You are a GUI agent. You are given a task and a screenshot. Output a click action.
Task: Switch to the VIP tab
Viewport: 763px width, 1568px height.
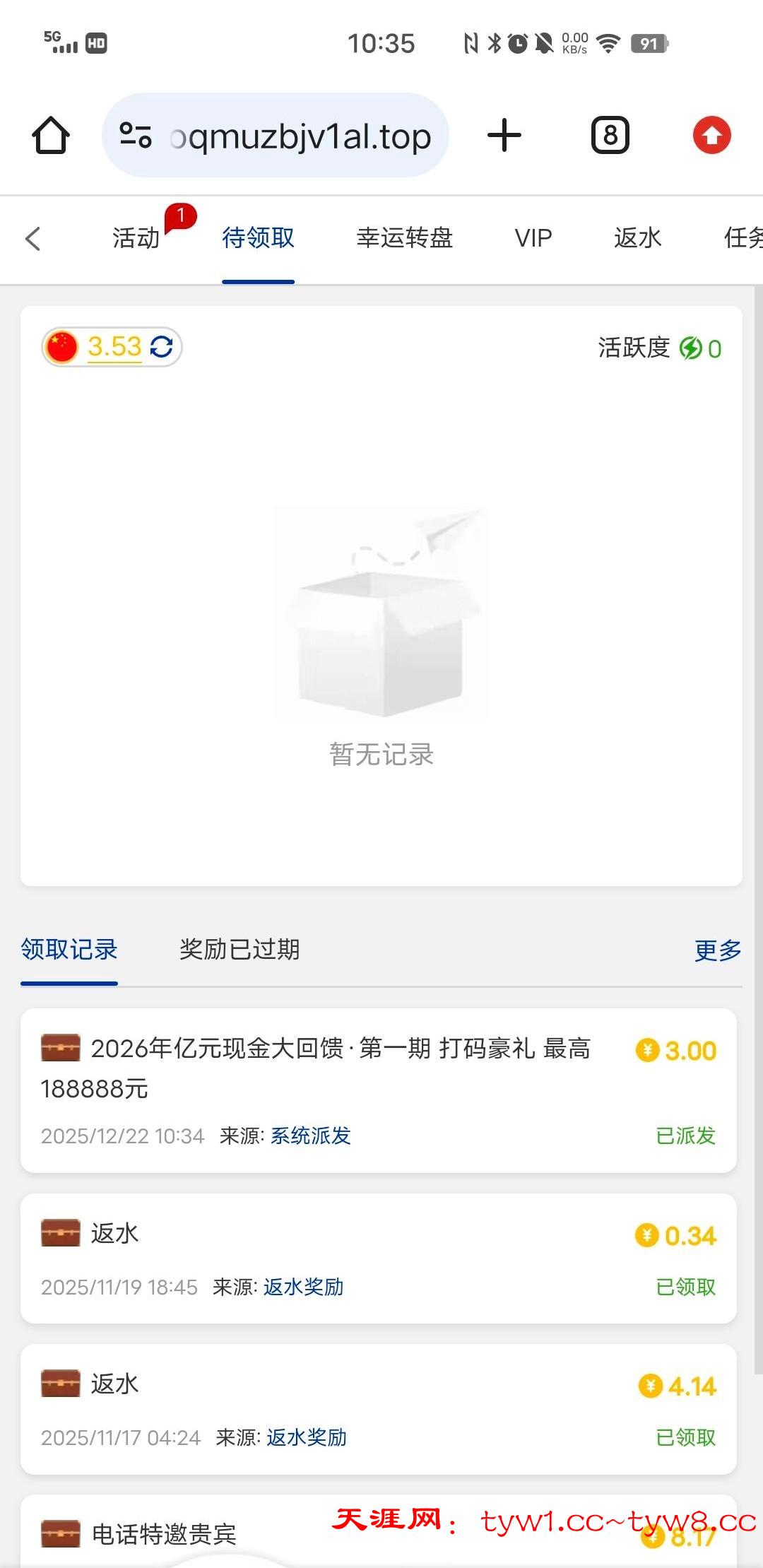[533, 238]
